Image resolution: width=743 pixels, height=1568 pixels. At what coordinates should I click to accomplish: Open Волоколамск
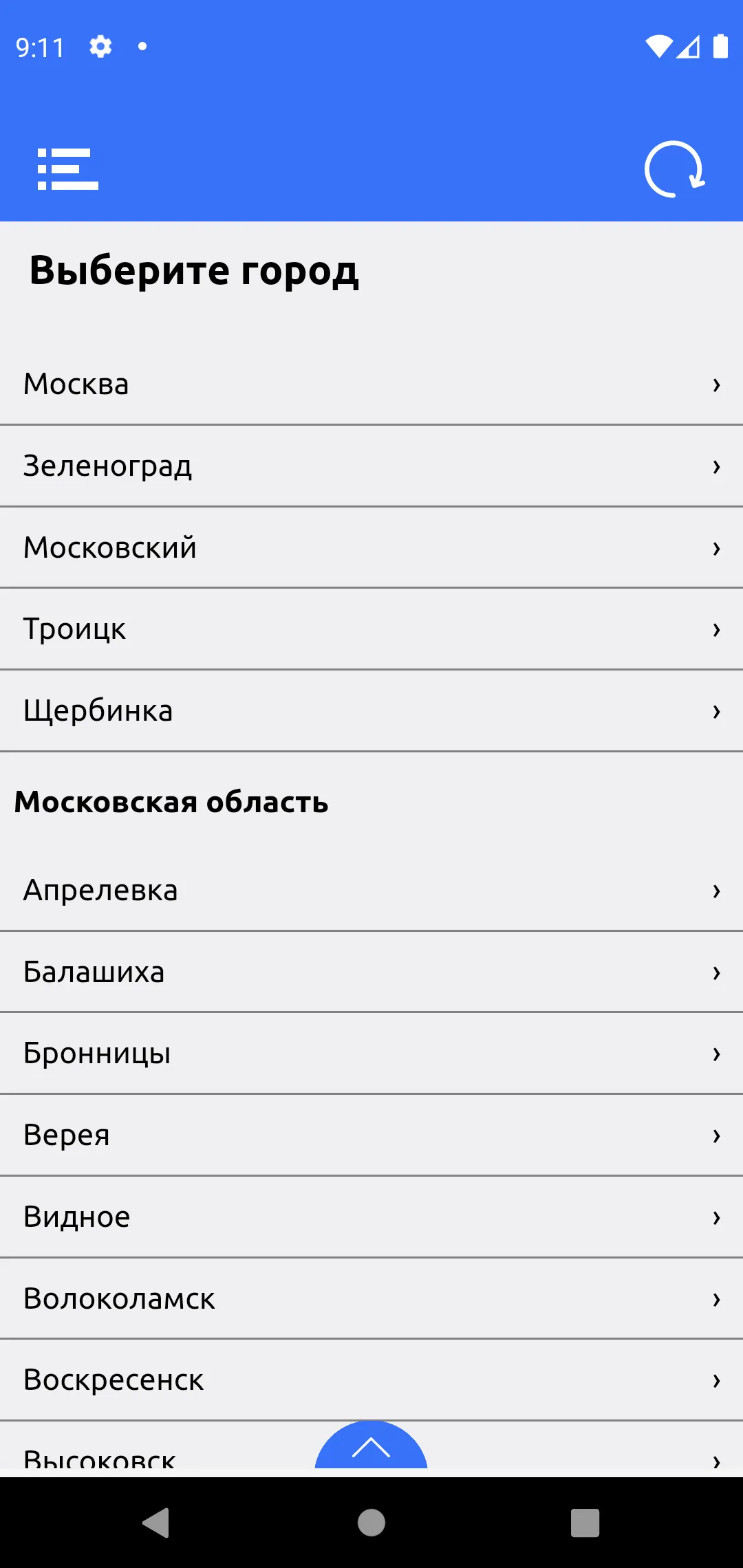click(371, 1299)
